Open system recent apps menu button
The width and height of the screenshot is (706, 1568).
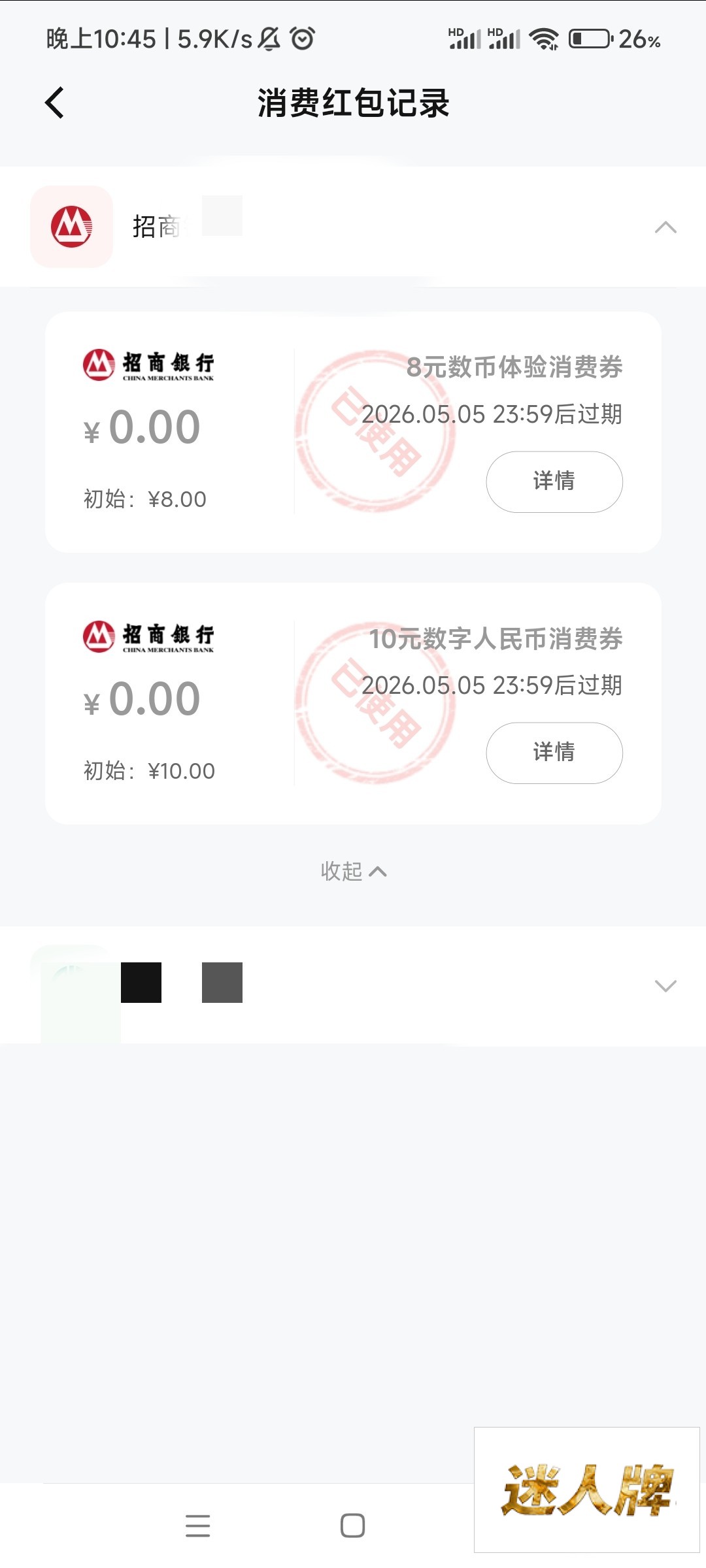[197, 1526]
